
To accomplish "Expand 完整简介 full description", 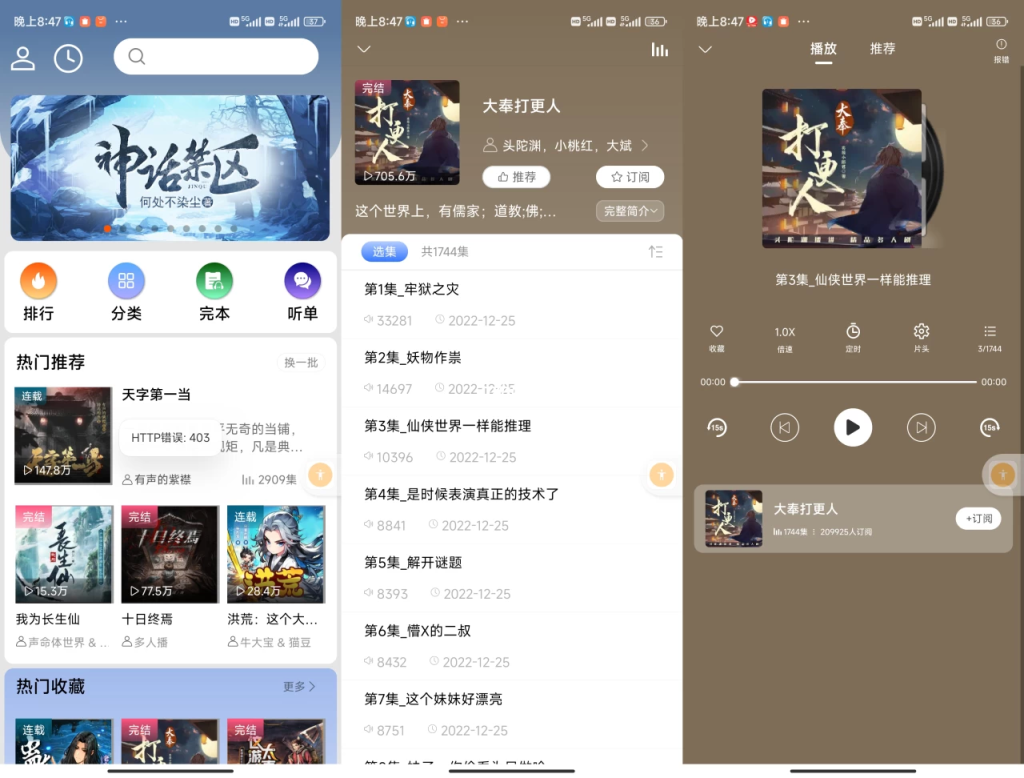I will [630, 211].
